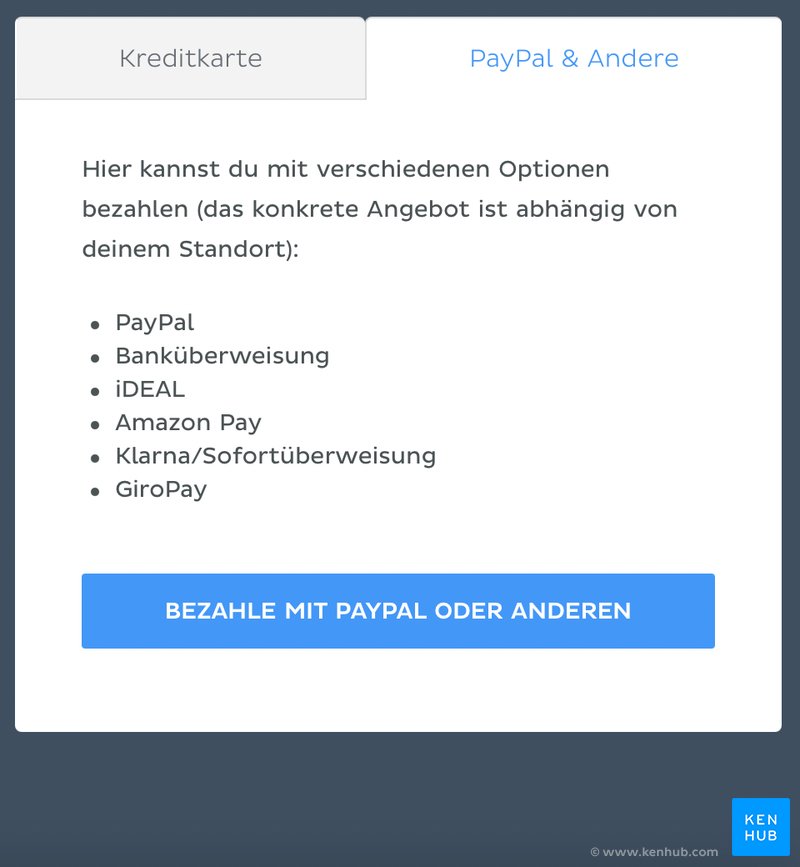Switch to the Kreditkarte tab
Viewport: 800px width, 867px height.
point(190,58)
